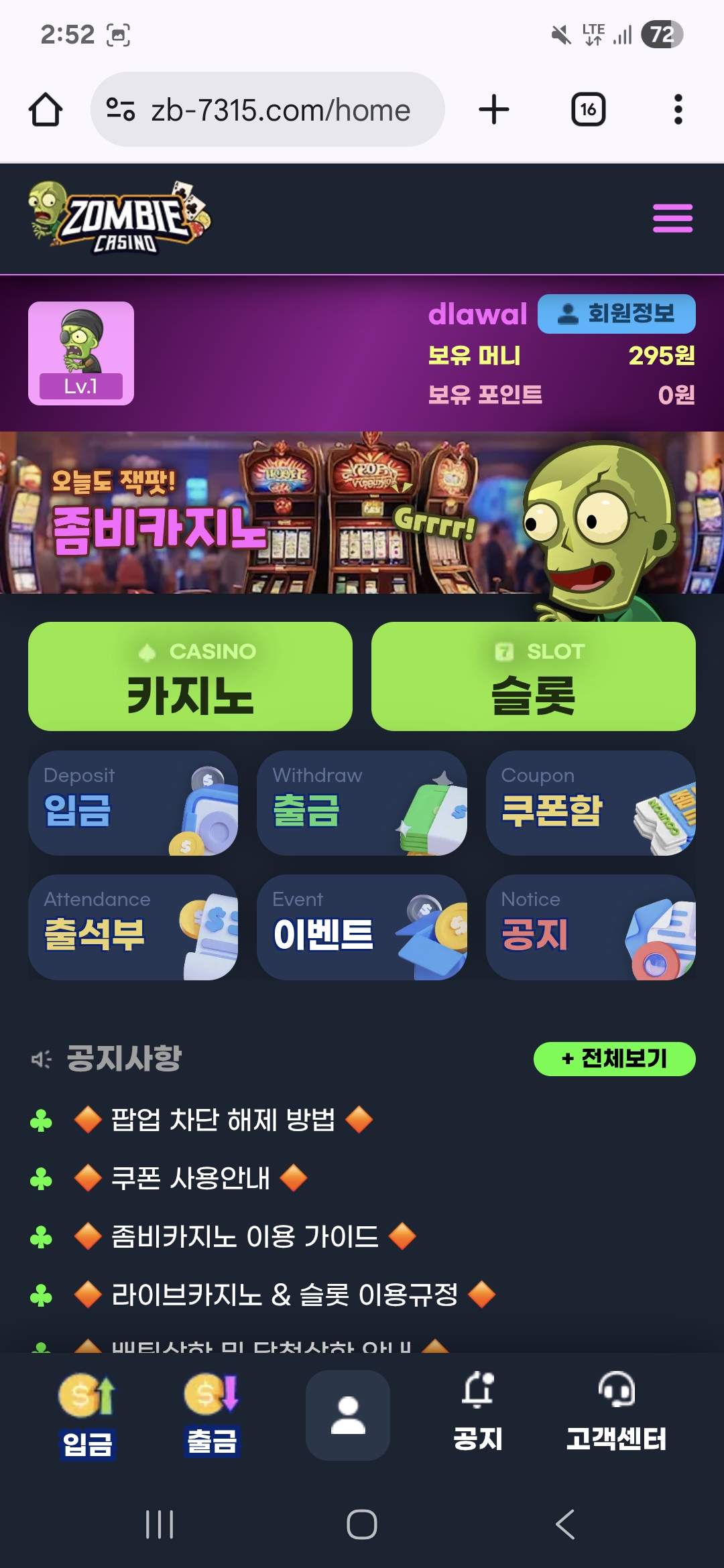The height and width of the screenshot is (1568, 724).
Task: Open the 쿠폰함 Coupon box
Action: pos(590,803)
